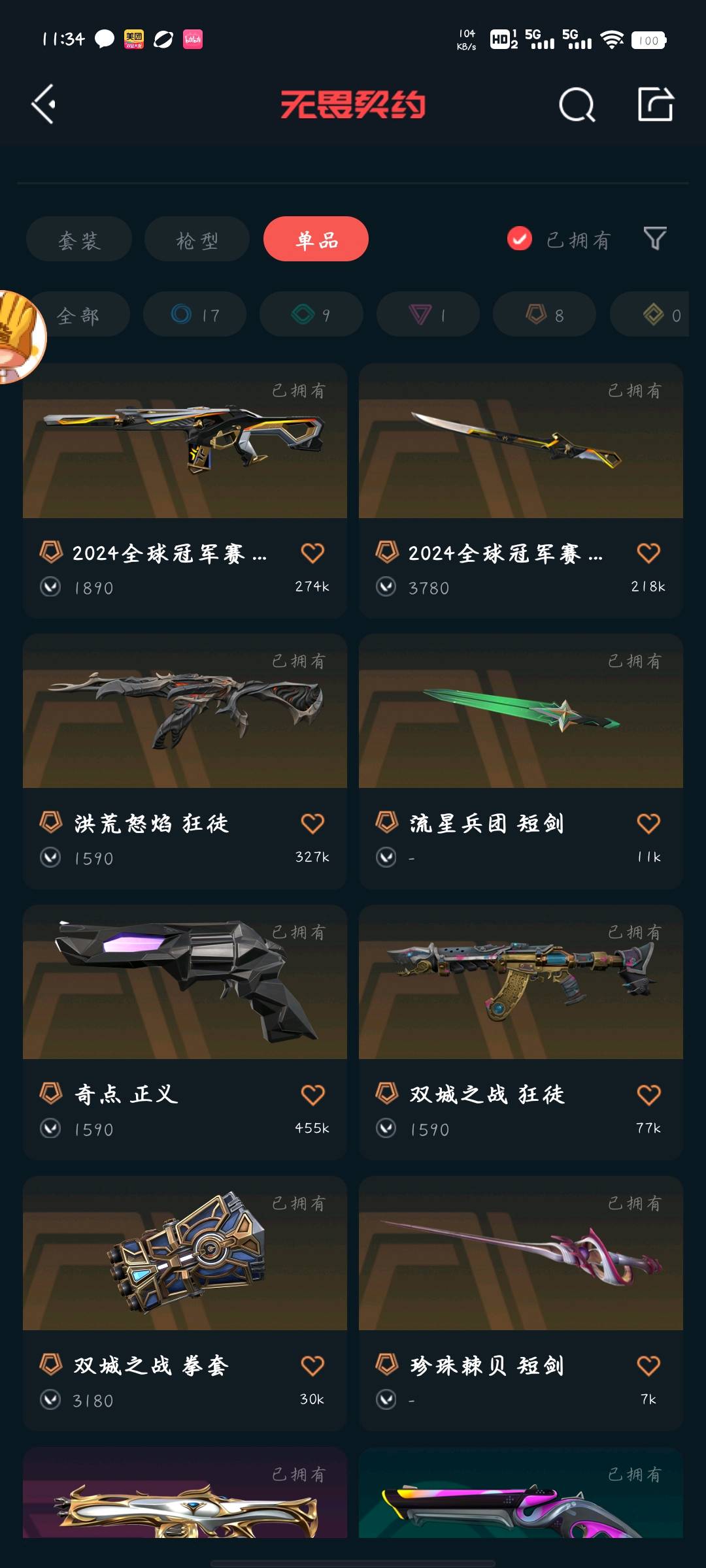
Task: Switch to the 枪型 tab
Action: tap(197, 240)
